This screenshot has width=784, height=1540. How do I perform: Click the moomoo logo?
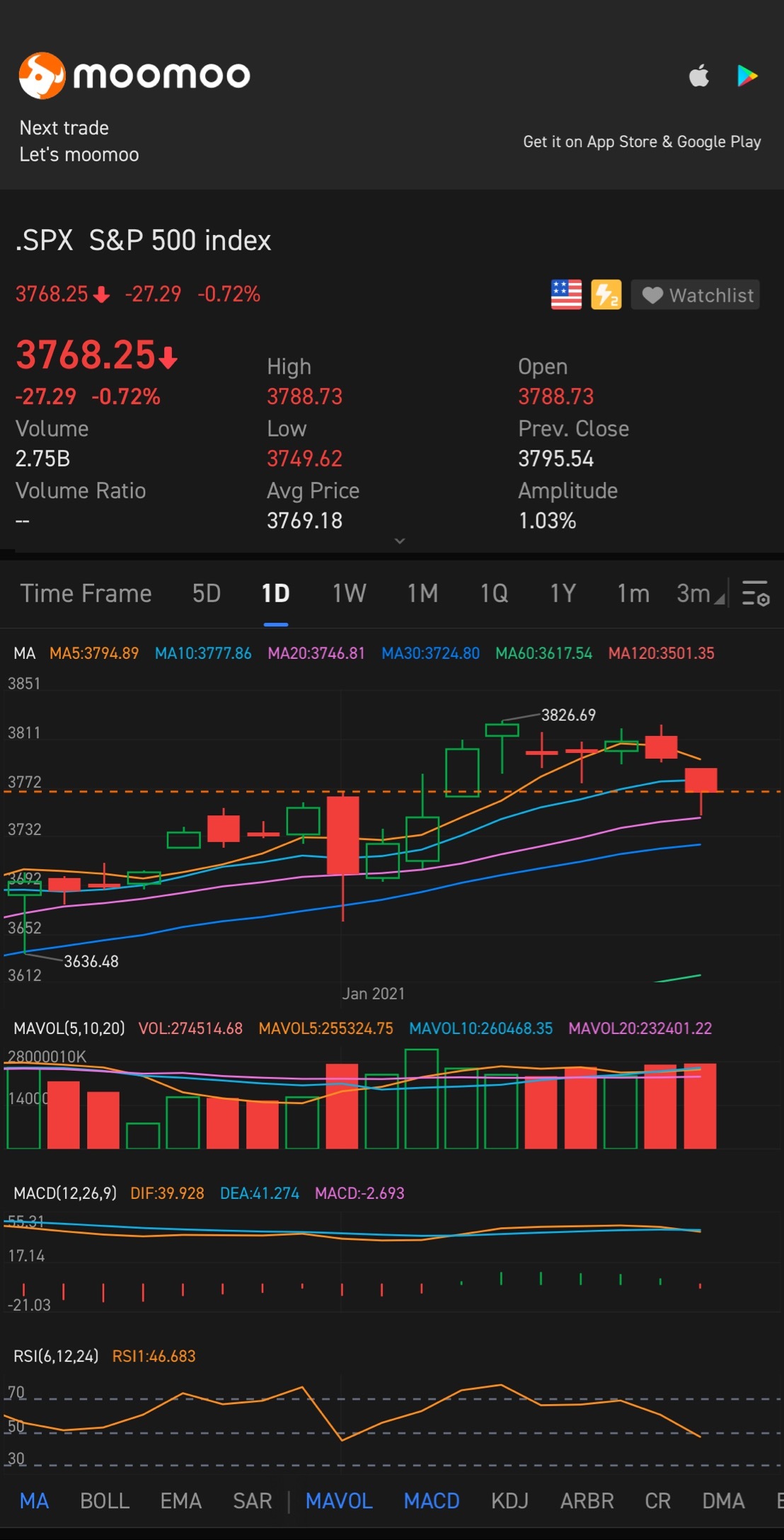coord(134,75)
